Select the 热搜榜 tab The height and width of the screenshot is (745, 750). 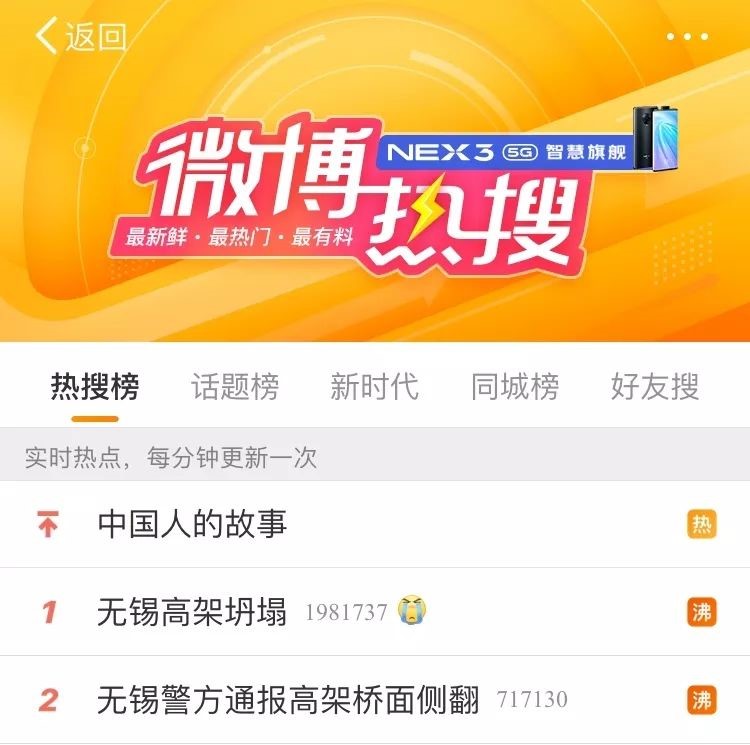pos(95,386)
